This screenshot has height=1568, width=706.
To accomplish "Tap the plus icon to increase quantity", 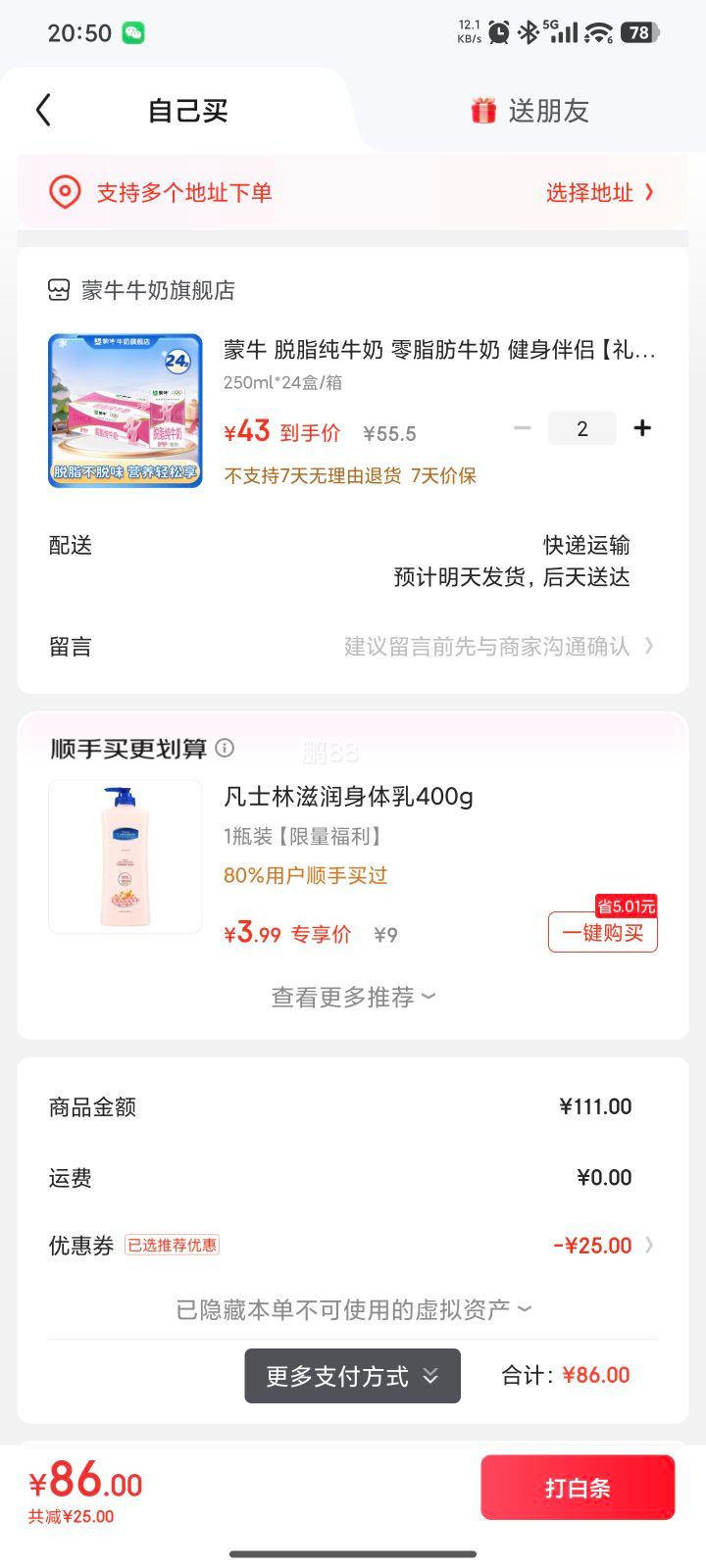I will (642, 428).
